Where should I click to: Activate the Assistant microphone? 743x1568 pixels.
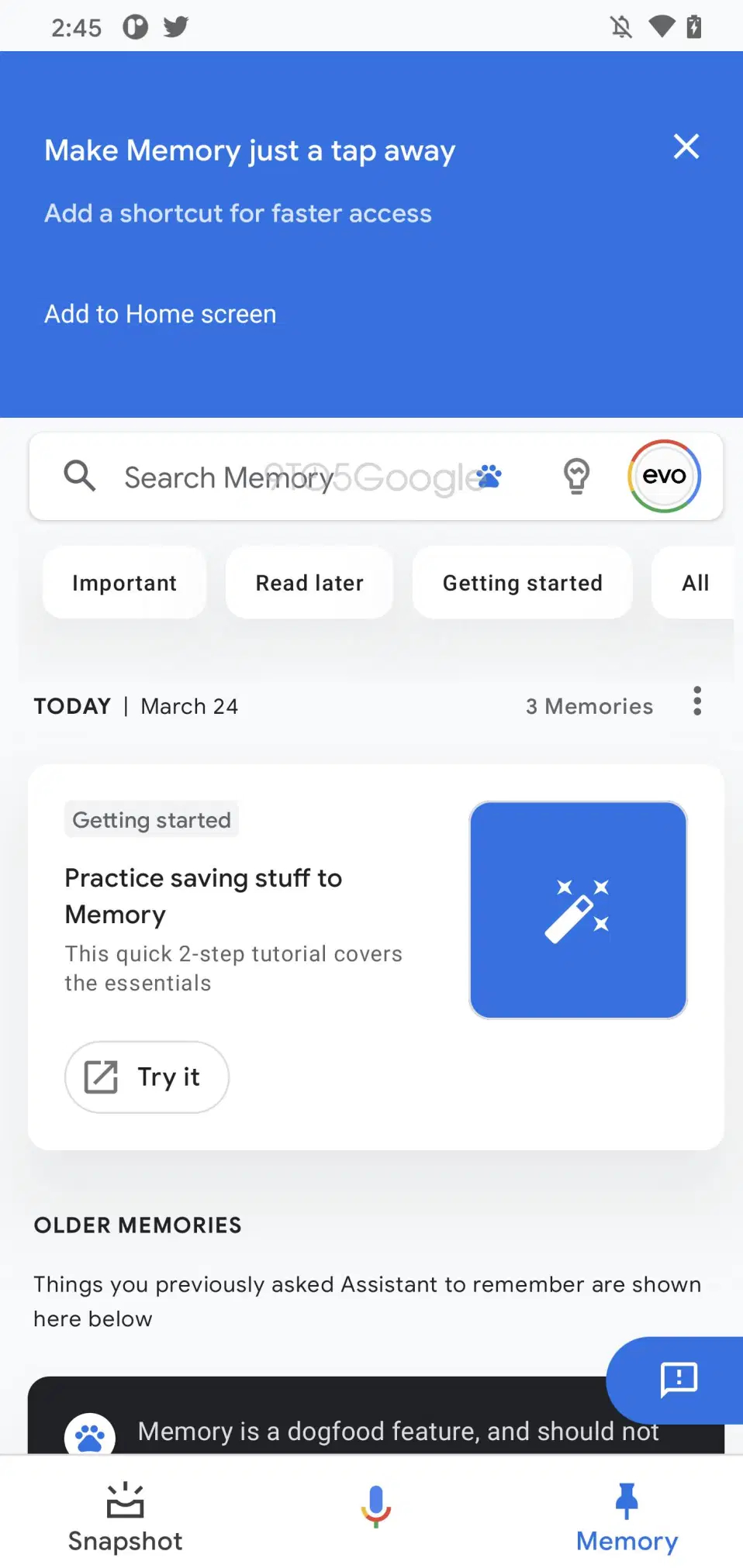pyautogui.click(x=375, y=1506)
